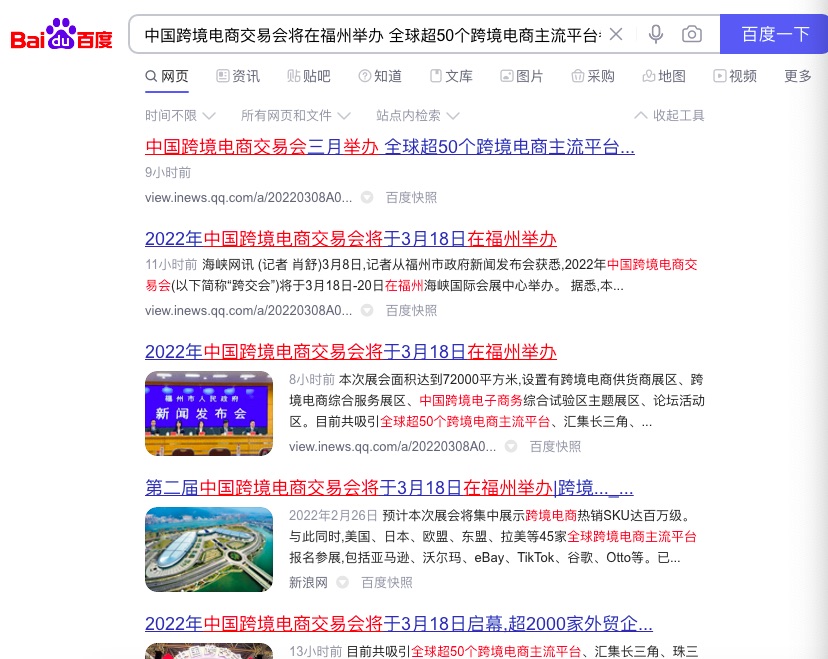Clear the search query text
The width and height of the screenshot is (828, 659).
[x=616, y=35]
